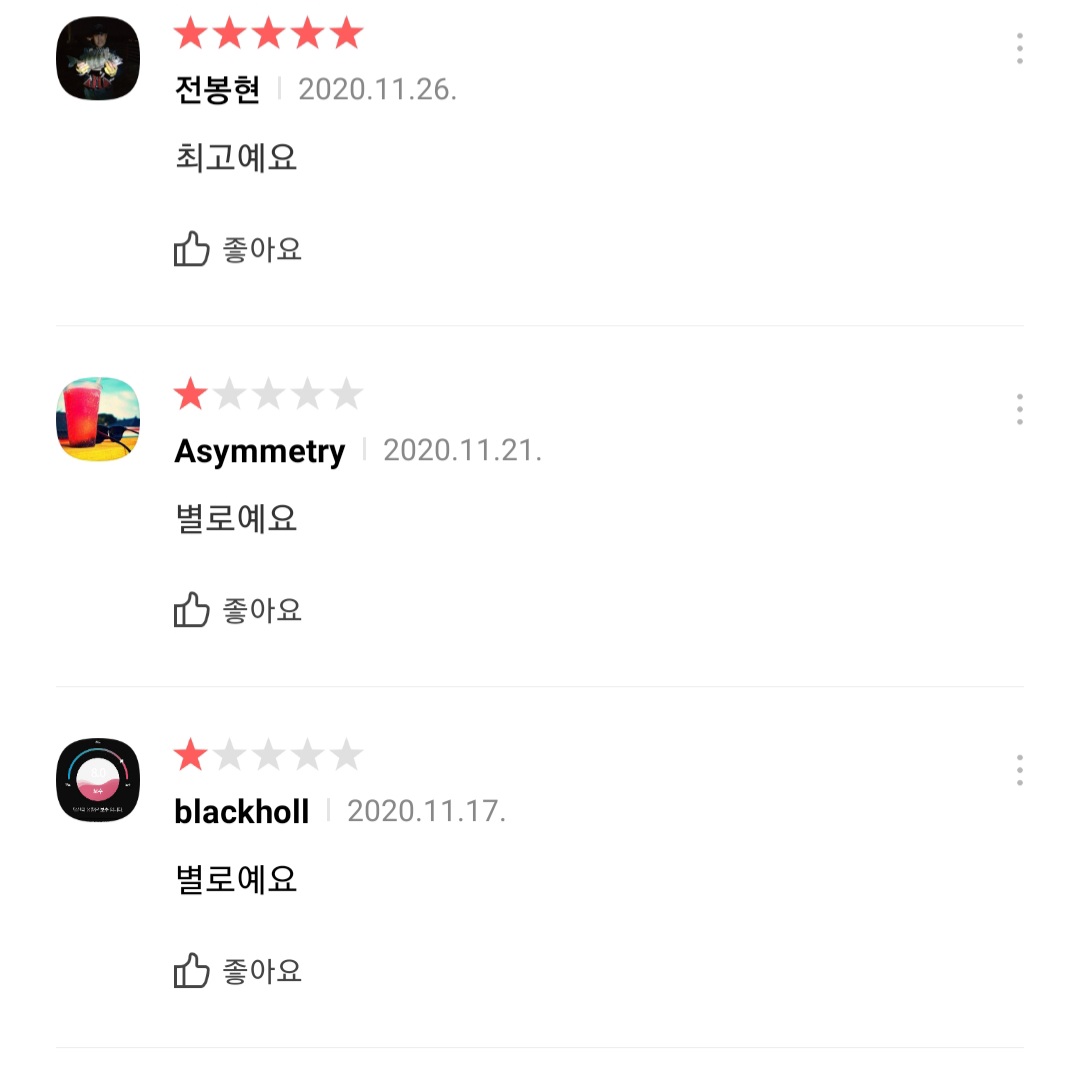The width and height of the screenshot is (1080, 1069).
Task: Like blackholl's review
Action: tap(237, 971)
